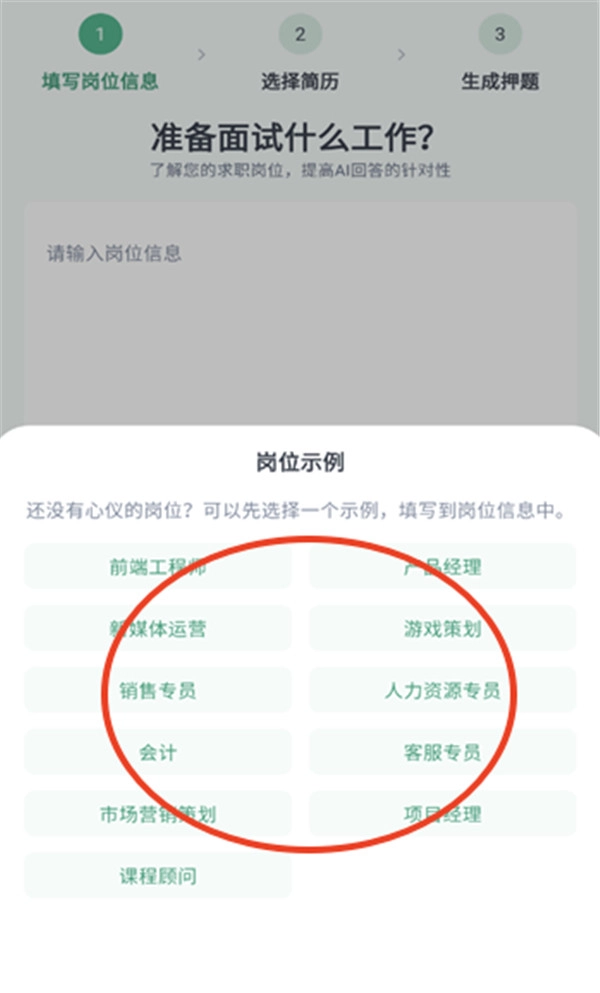Choose the 市场营销策划 example

point(158,814)
